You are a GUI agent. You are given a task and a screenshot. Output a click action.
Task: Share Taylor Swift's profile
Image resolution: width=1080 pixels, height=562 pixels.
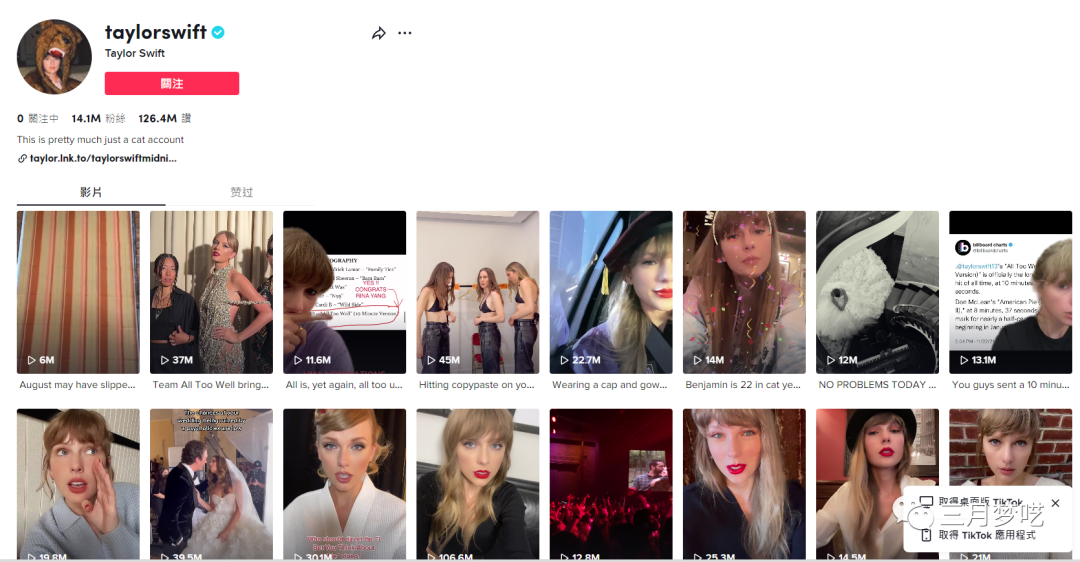point(379,33)
